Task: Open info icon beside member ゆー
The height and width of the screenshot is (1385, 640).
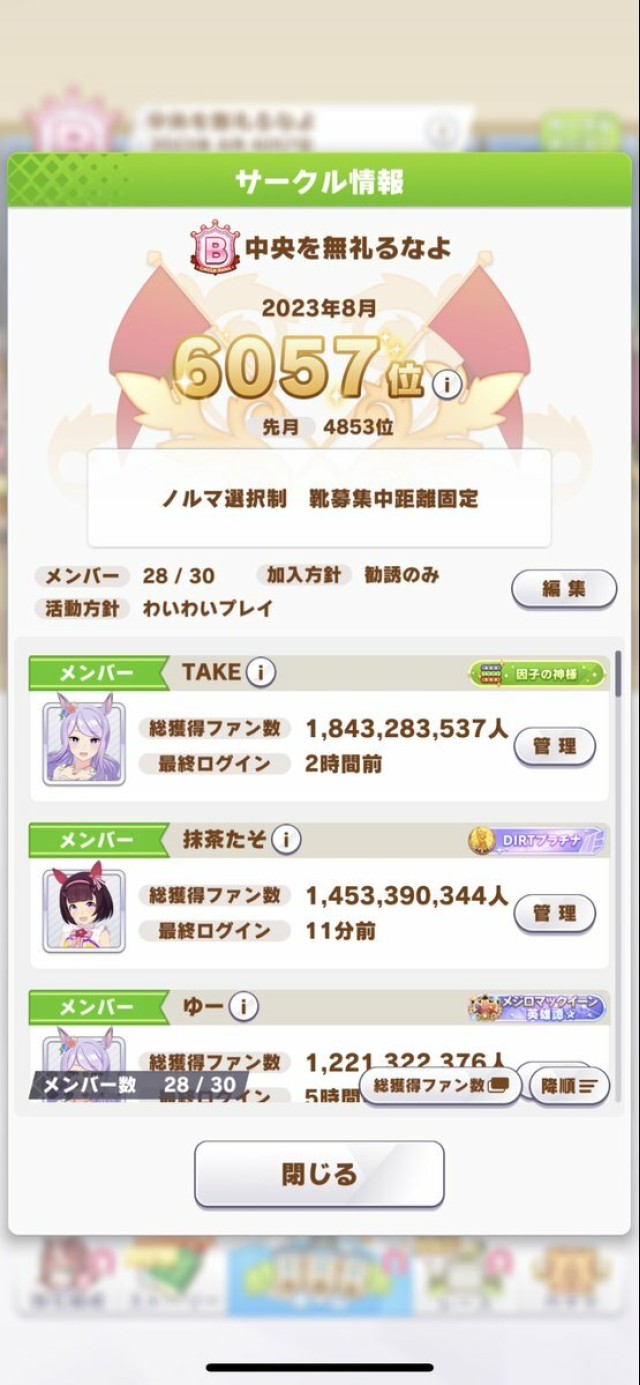Action: pos(243,1007)
